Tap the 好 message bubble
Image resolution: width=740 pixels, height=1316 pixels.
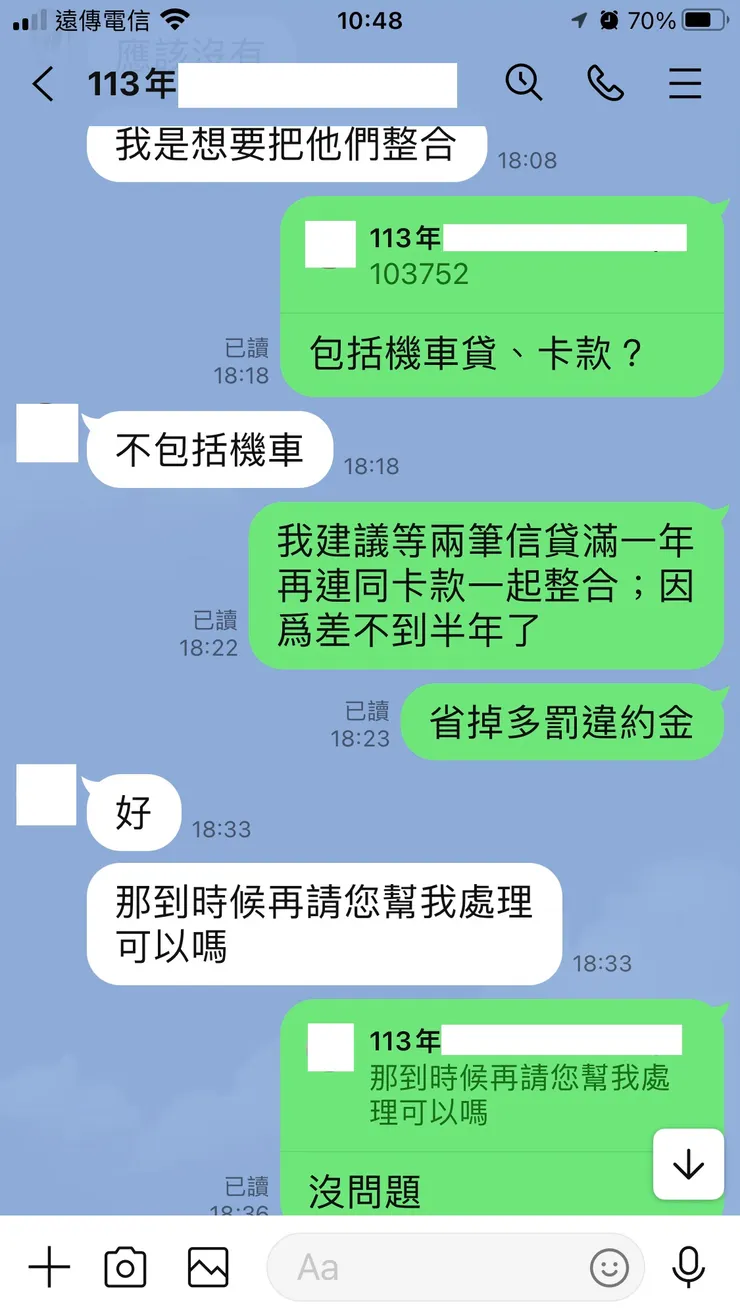pyautogui.click(x=132, y=812)
